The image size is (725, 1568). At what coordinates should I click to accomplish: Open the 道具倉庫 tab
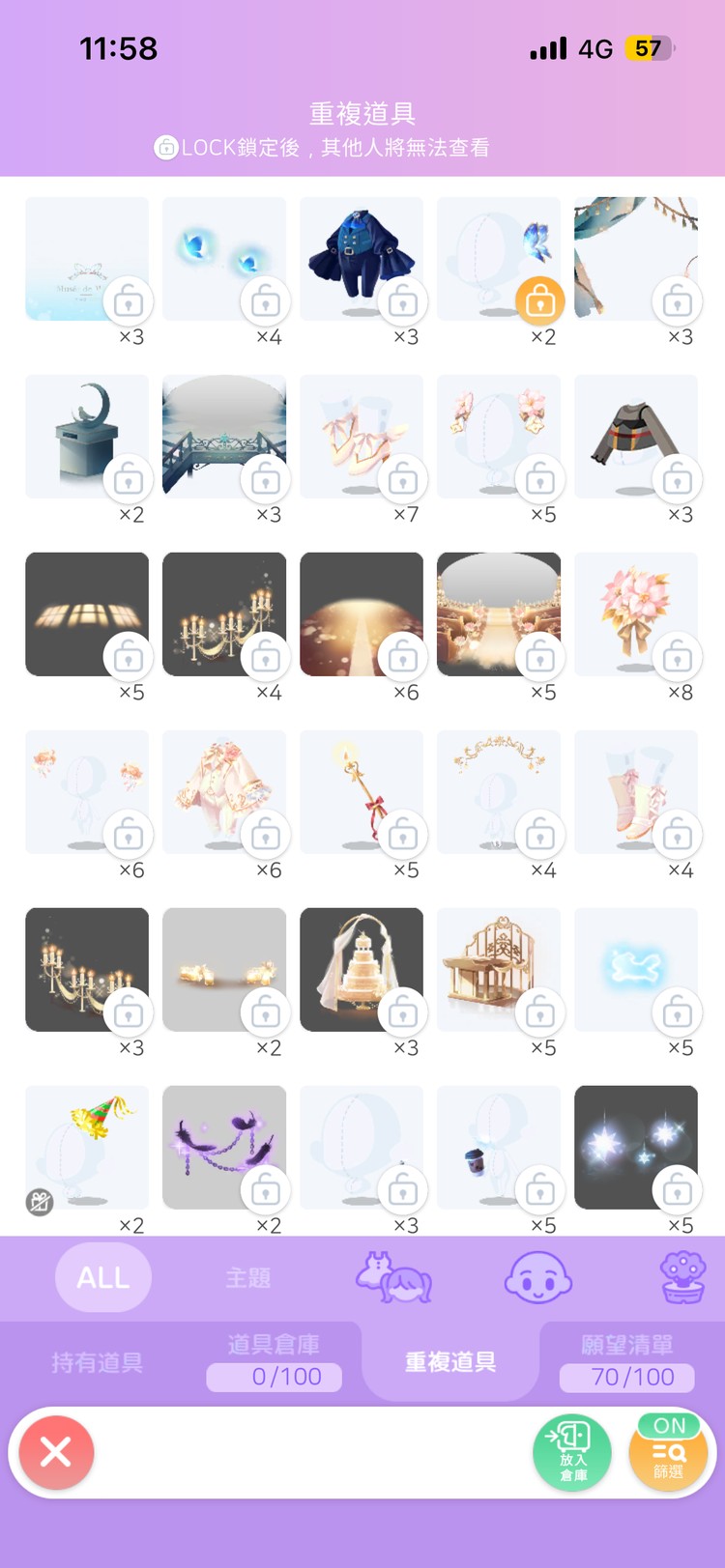coord(274,1361)
